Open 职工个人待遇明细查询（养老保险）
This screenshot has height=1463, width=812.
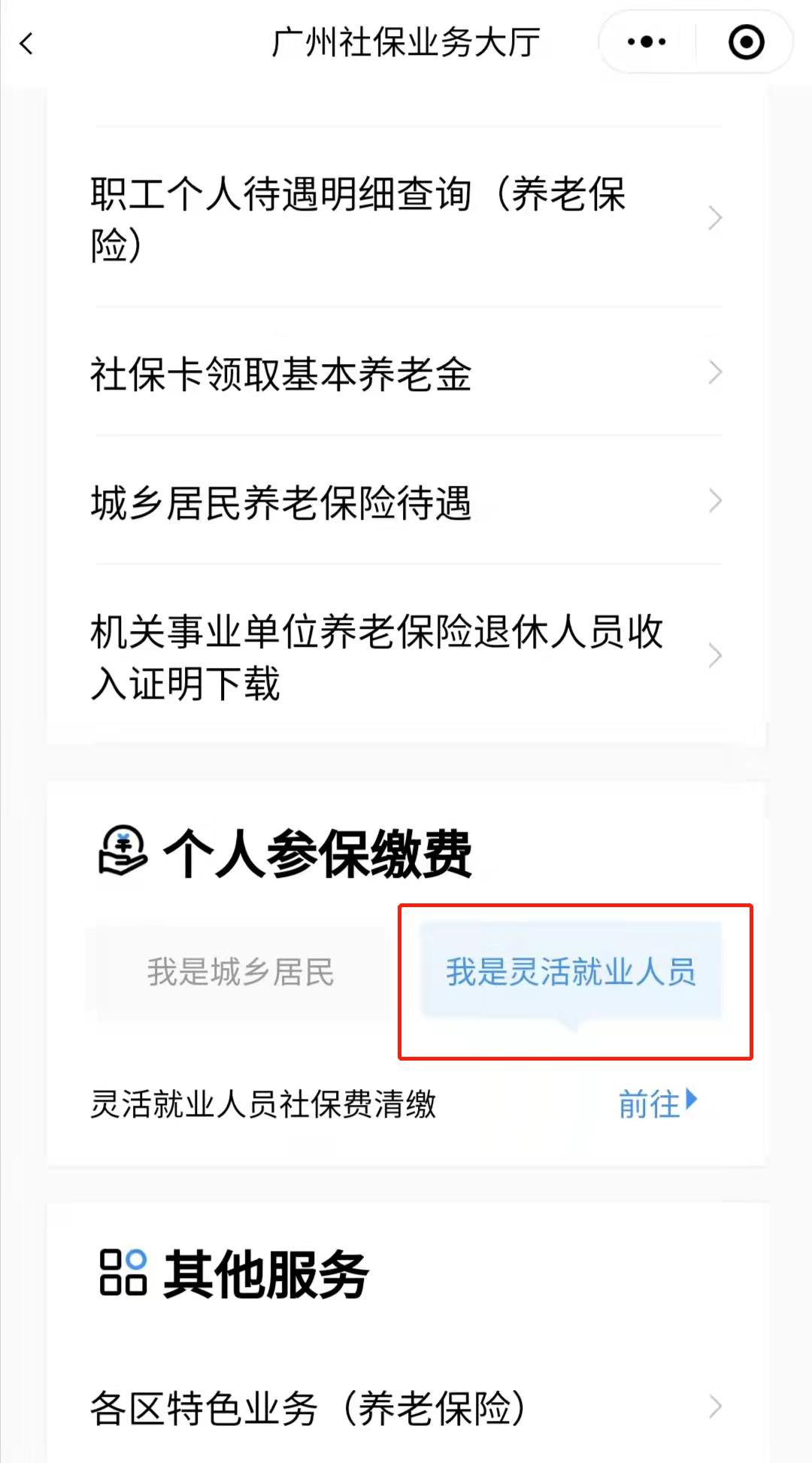(406, 218)
